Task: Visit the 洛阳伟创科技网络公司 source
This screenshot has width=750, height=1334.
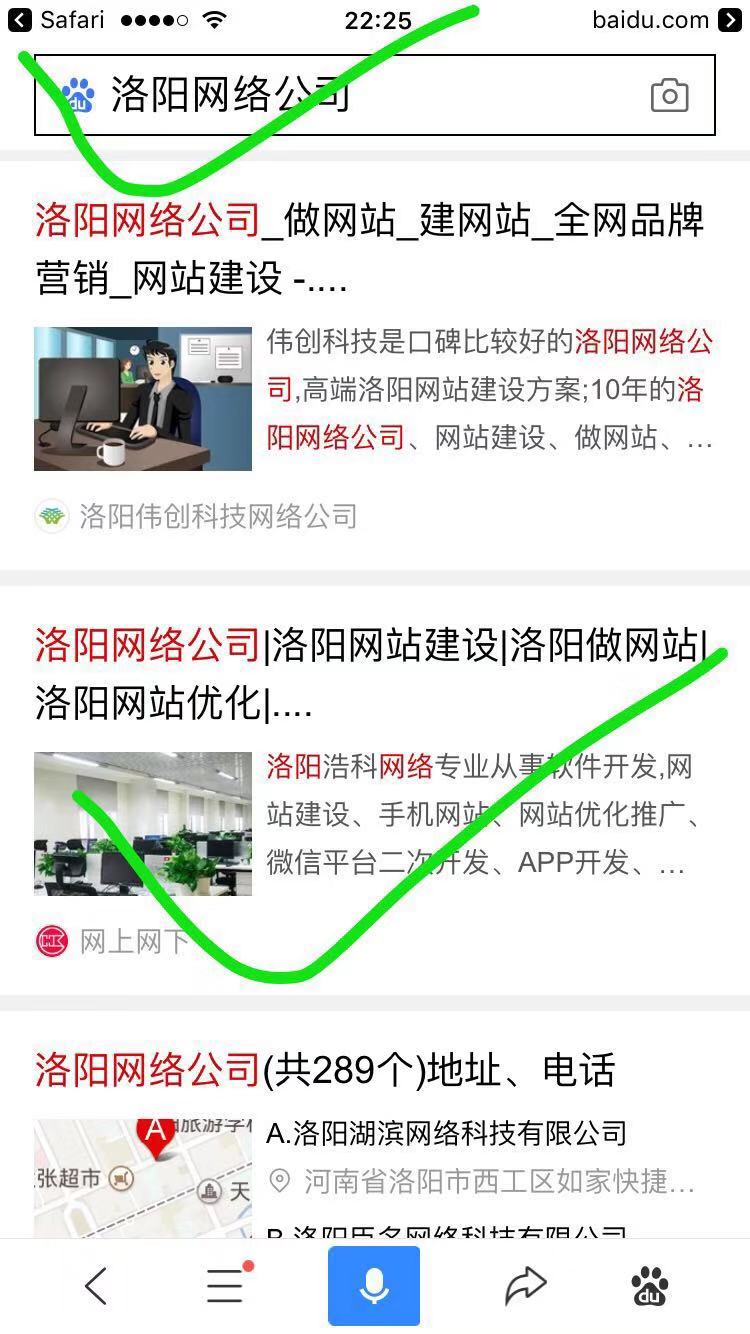Action: 217,516
